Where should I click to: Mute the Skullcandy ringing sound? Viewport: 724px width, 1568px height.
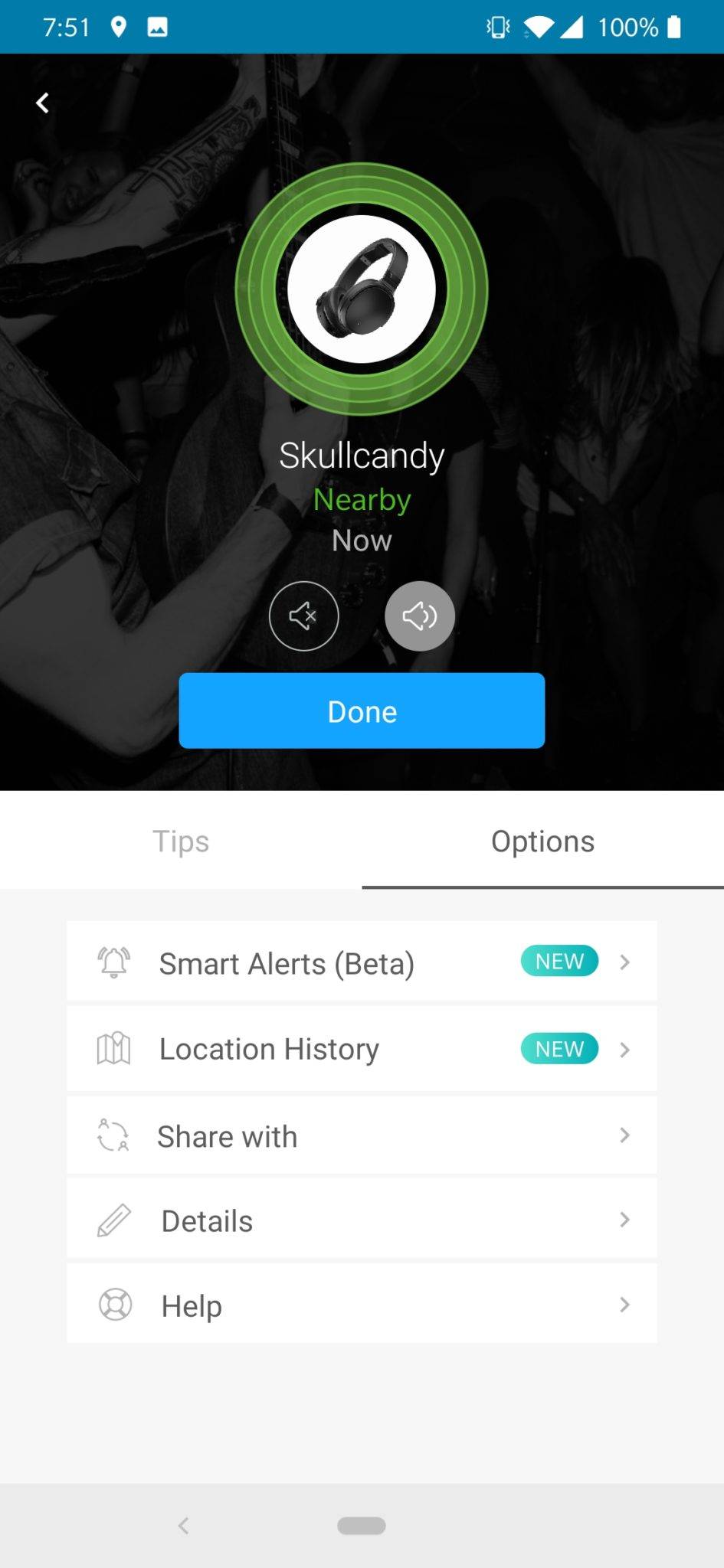click(303, 616)
